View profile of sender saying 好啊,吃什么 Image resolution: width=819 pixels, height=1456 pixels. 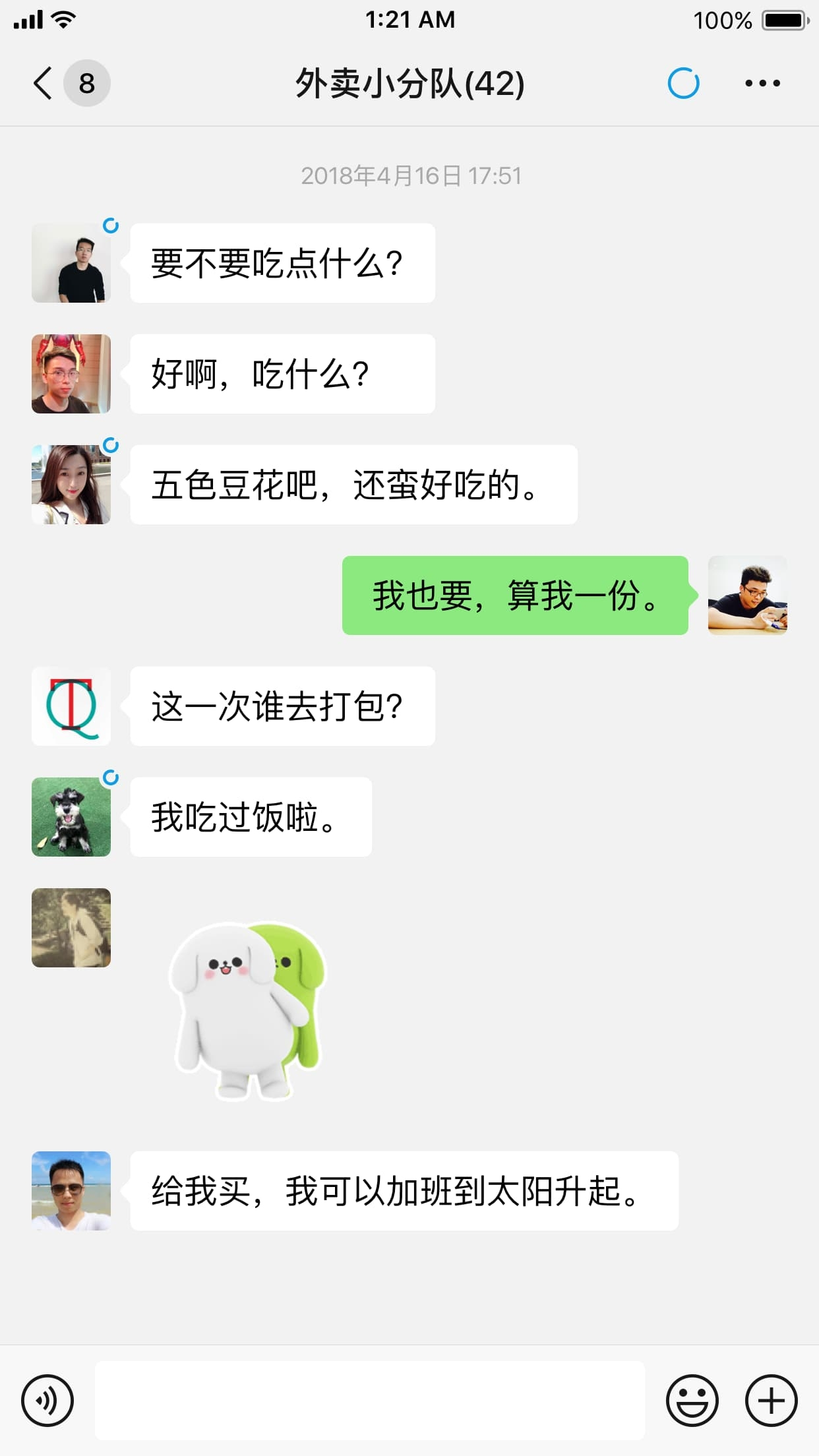(71, 374)
